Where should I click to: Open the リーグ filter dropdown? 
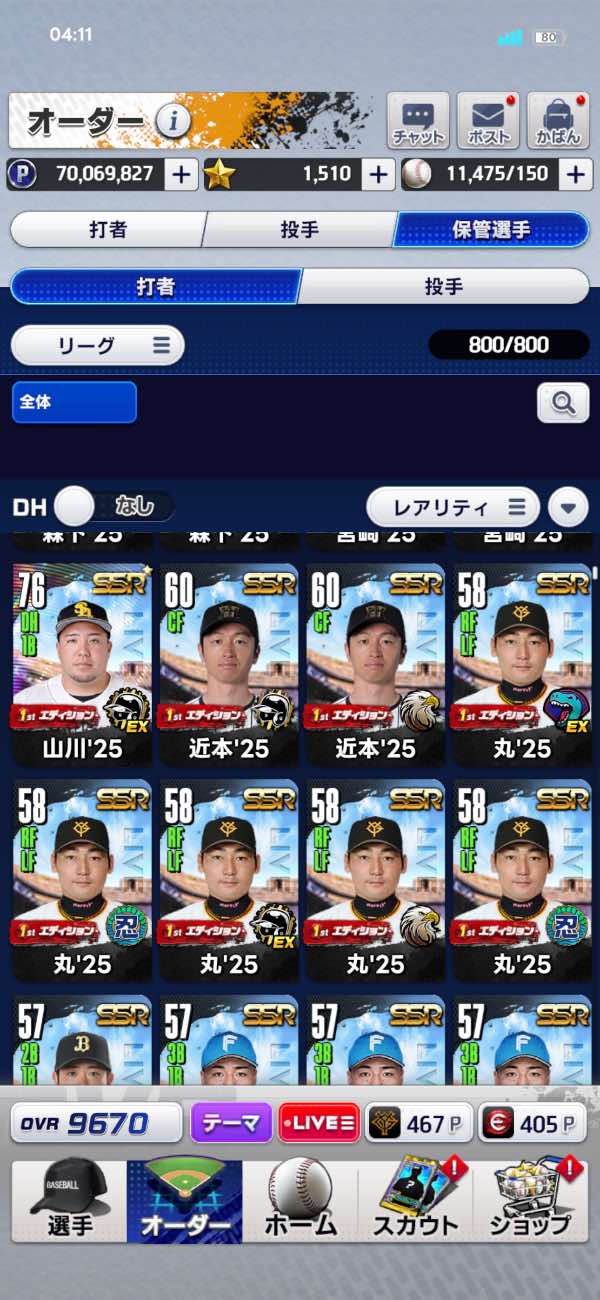tap(98, 346)
